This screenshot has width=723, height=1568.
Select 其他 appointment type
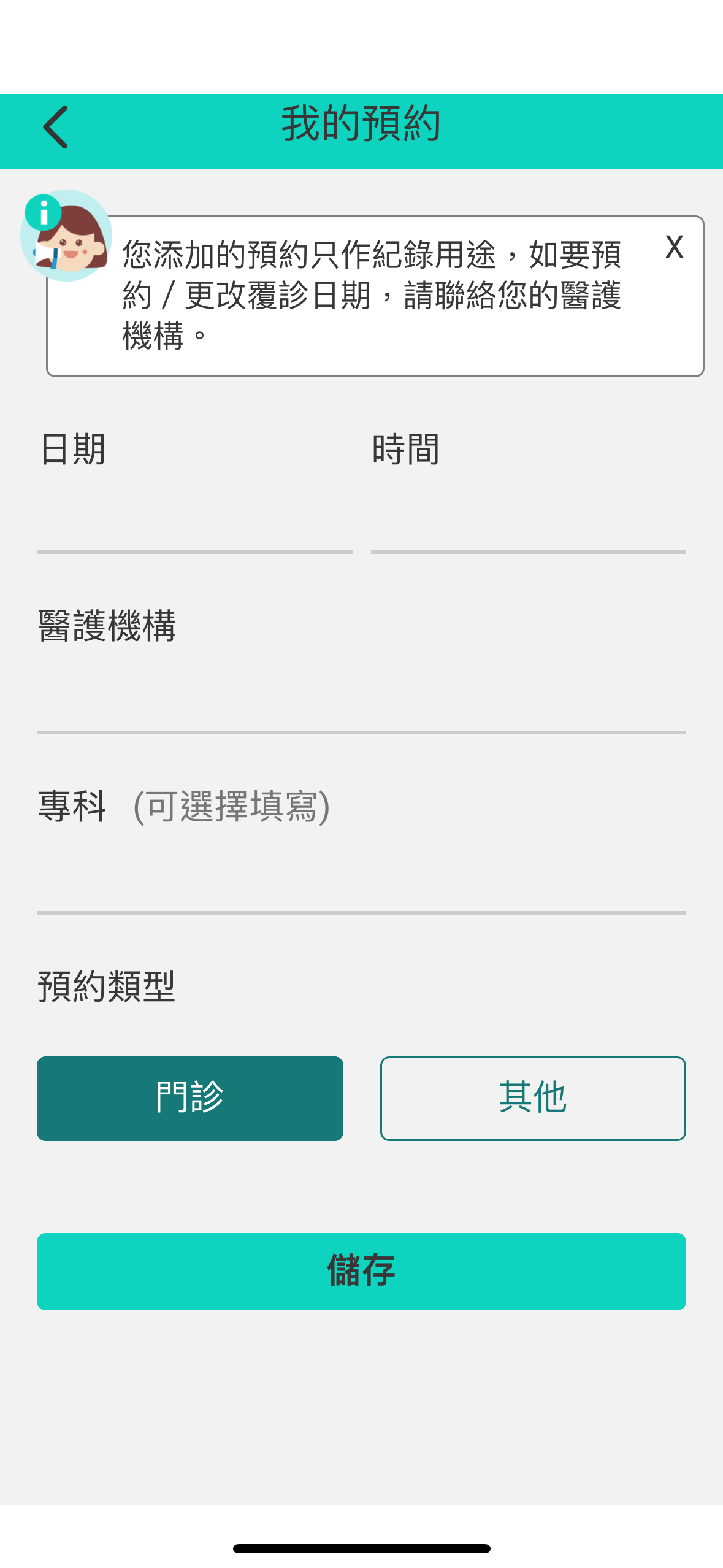coord(532,1098)
